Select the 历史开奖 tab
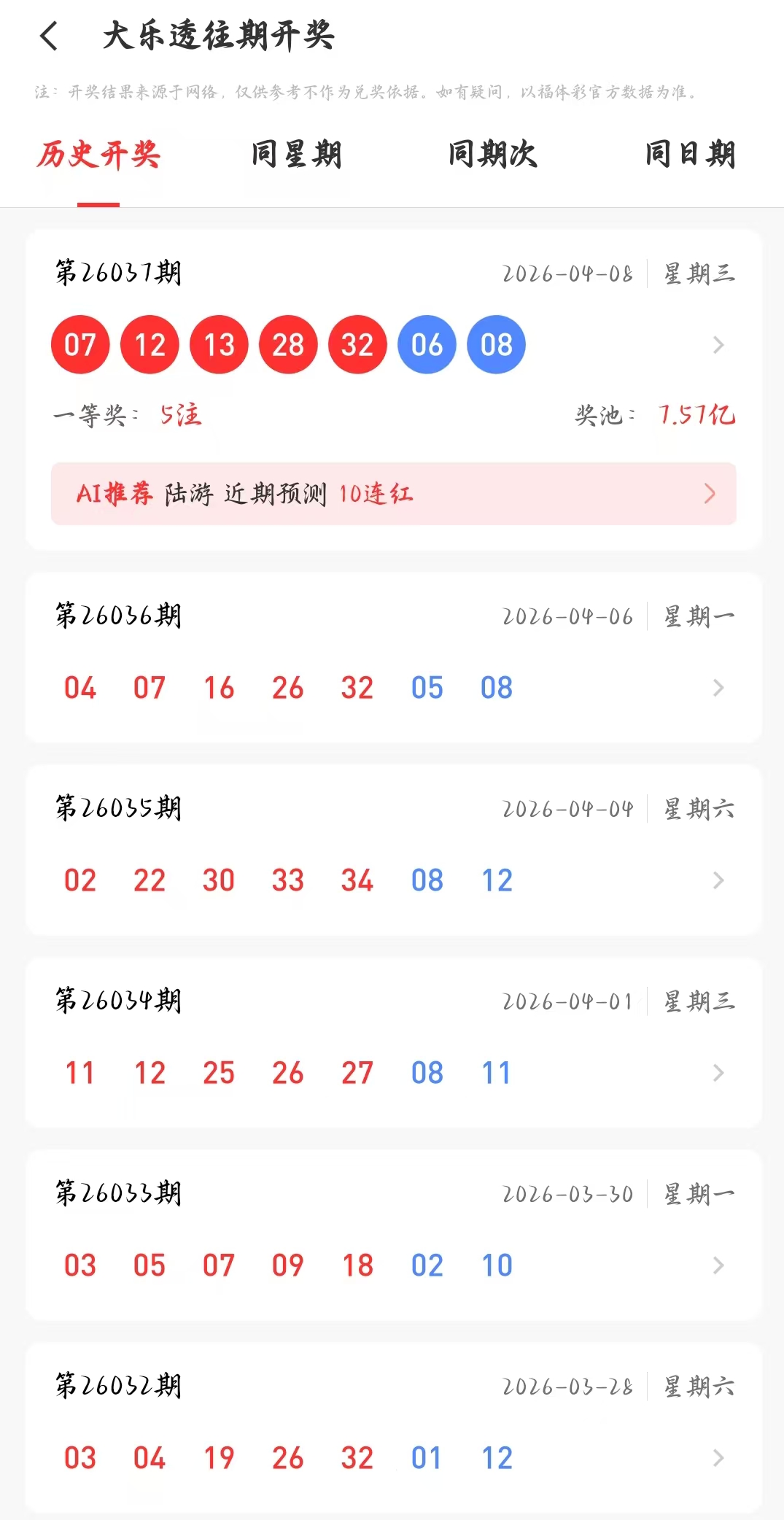The height and width of the screenshot is (1520, 784). tap(98, 155)
